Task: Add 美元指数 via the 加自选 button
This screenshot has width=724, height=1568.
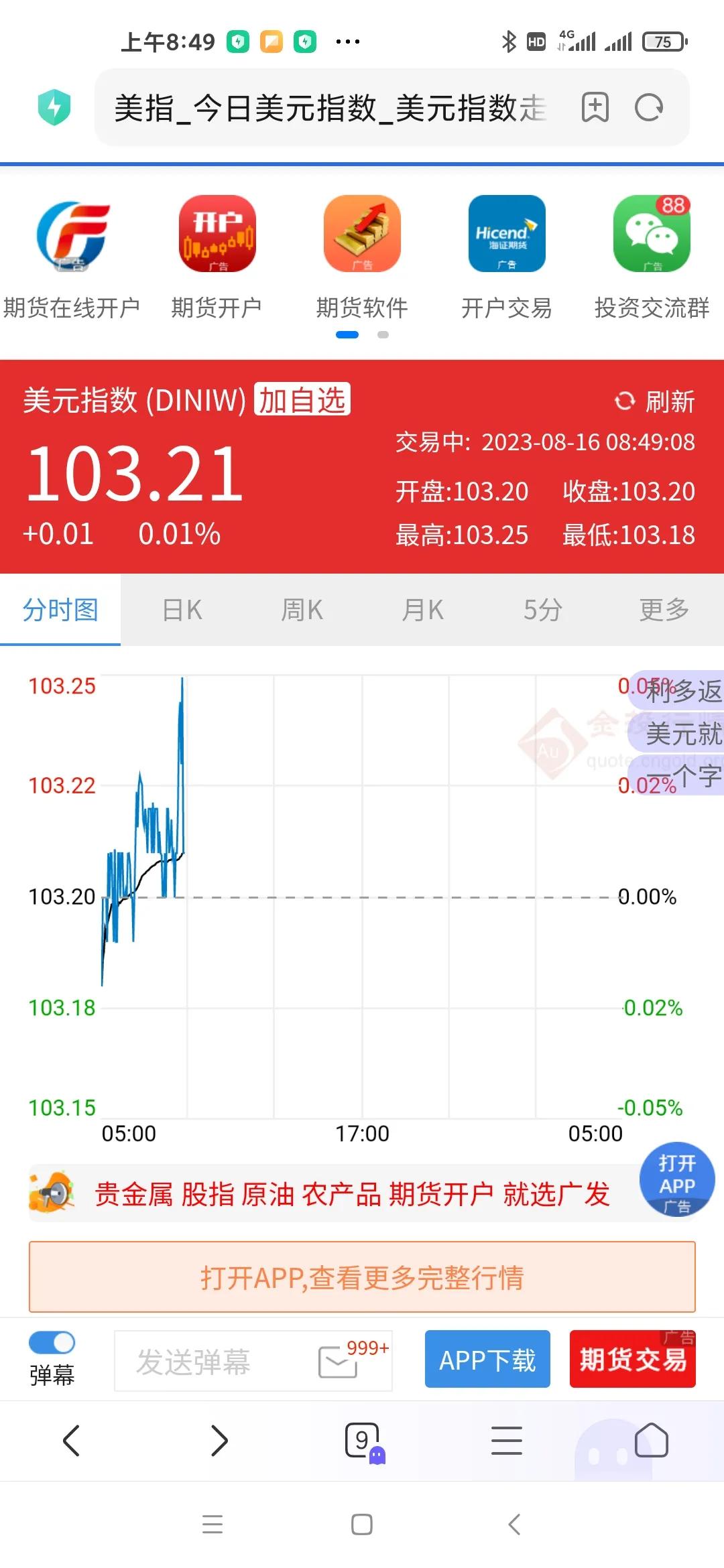Action: tap(301, 400)
